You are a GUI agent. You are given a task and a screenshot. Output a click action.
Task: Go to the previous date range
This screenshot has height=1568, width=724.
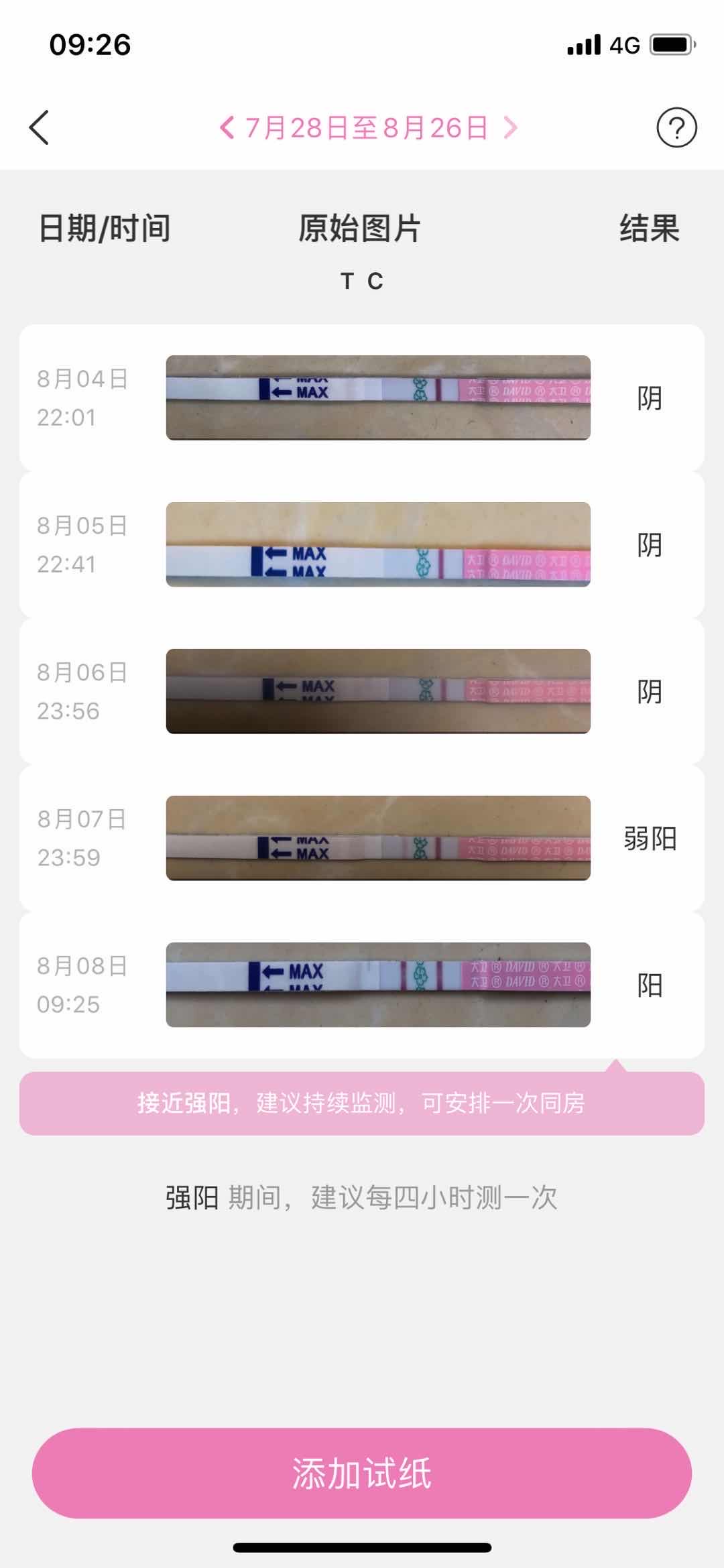click(227, 127)
